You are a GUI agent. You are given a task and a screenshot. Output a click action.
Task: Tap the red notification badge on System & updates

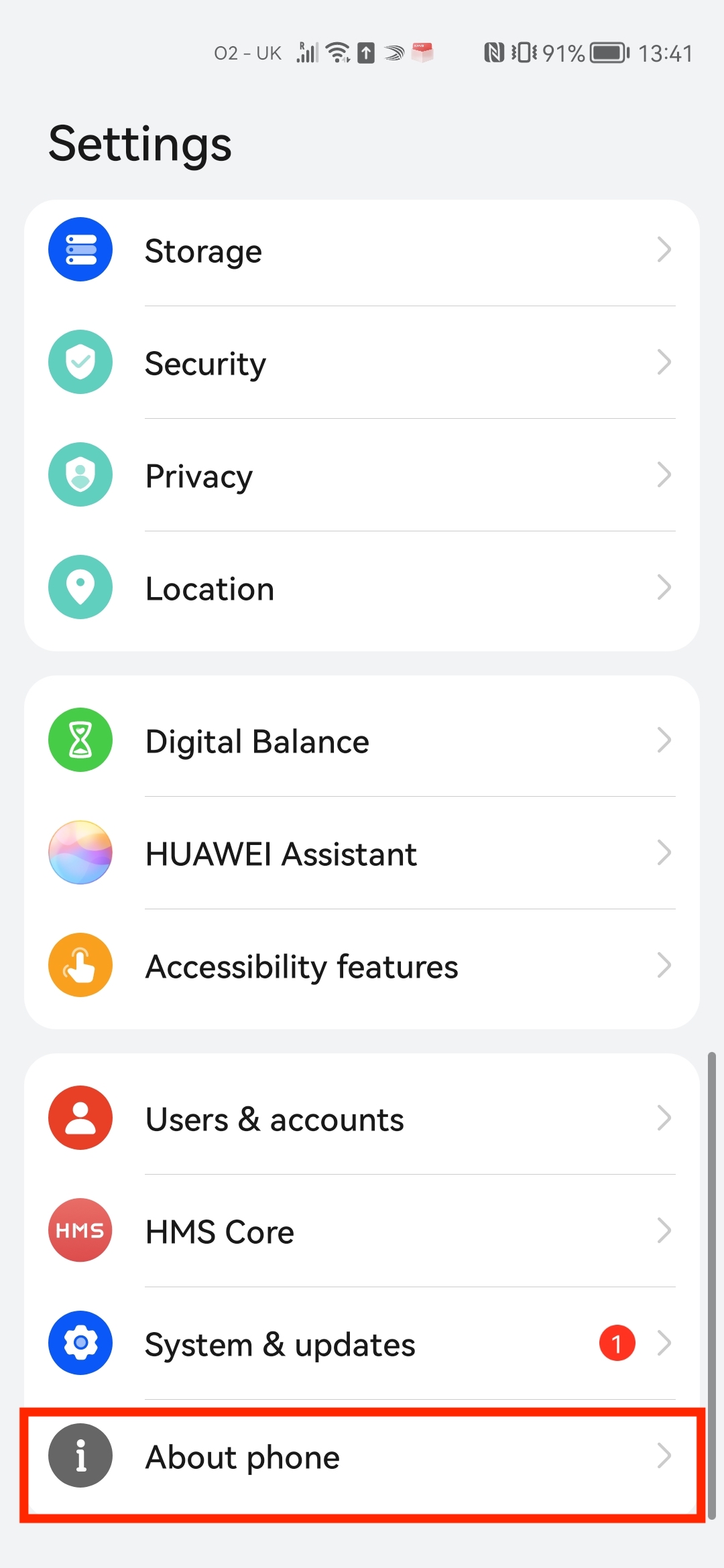[615, 1344]
